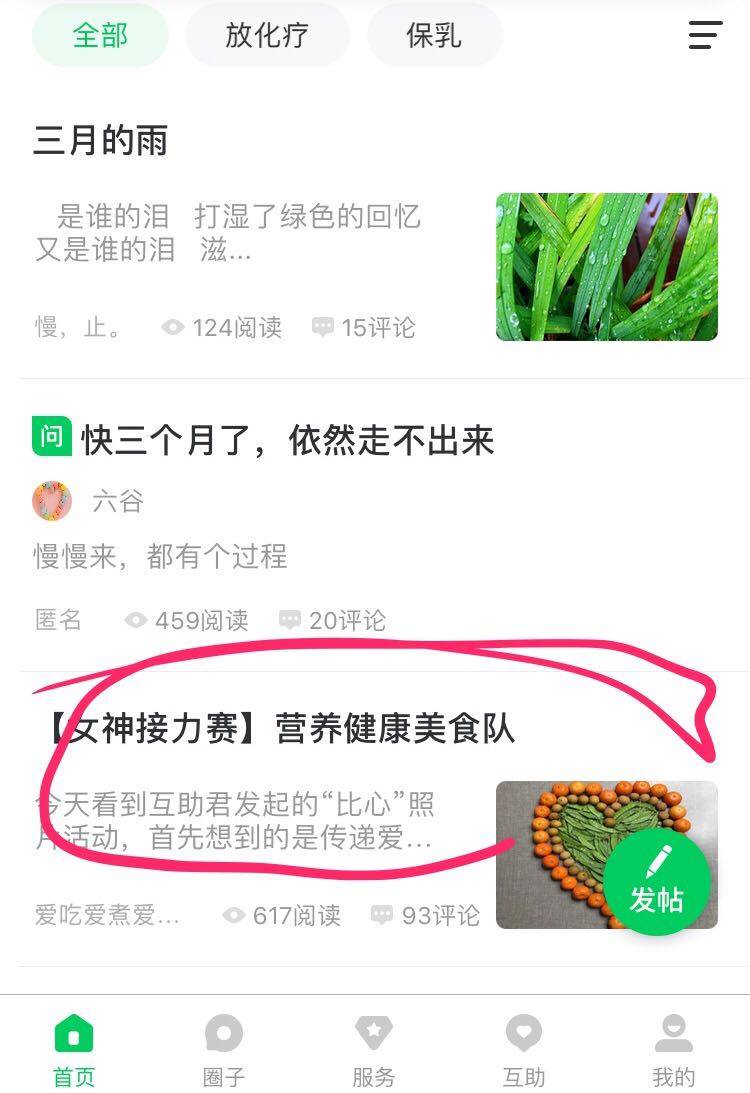Open the post 三月的雨
This screenshot has height=1093, width=750.
[100, 141]
